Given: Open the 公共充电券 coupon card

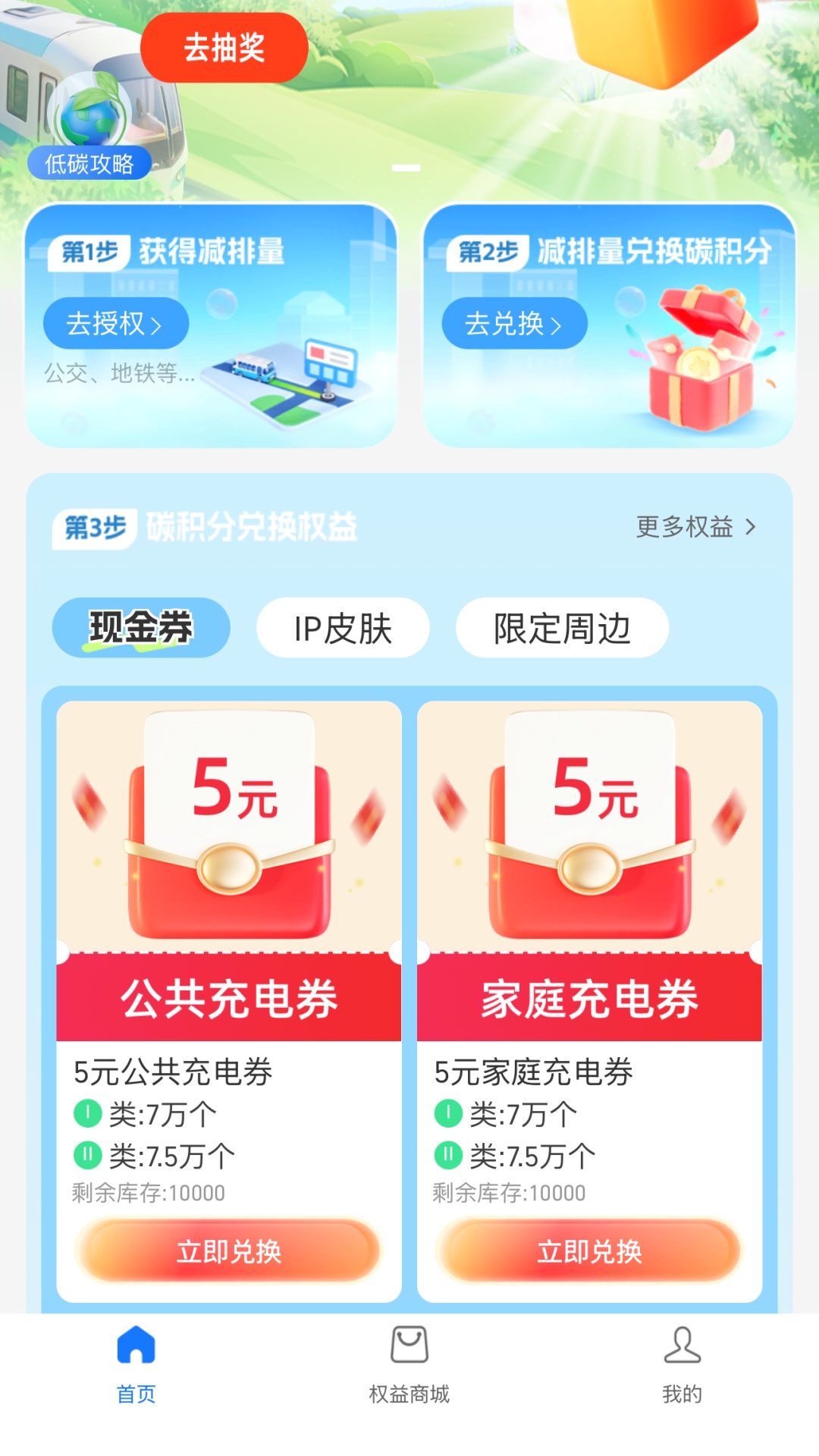Looking at the screenshot, I should 228,872.
